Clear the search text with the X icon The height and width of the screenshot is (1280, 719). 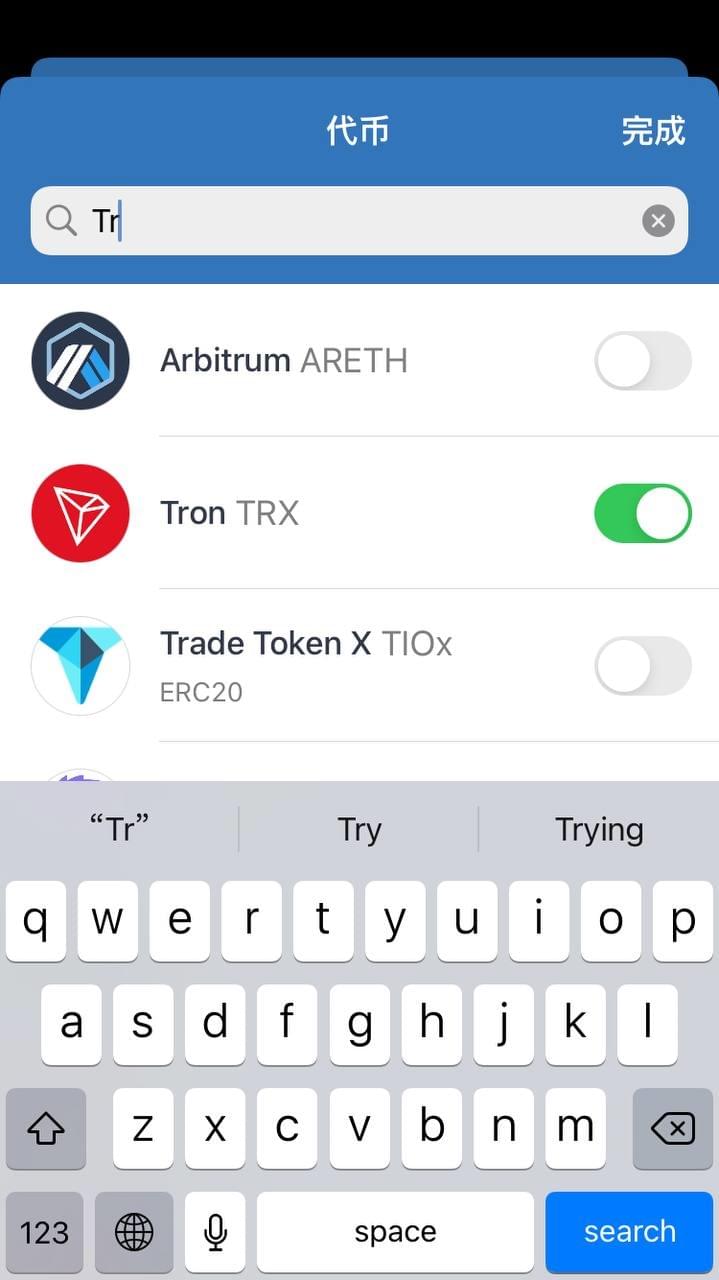657,221
